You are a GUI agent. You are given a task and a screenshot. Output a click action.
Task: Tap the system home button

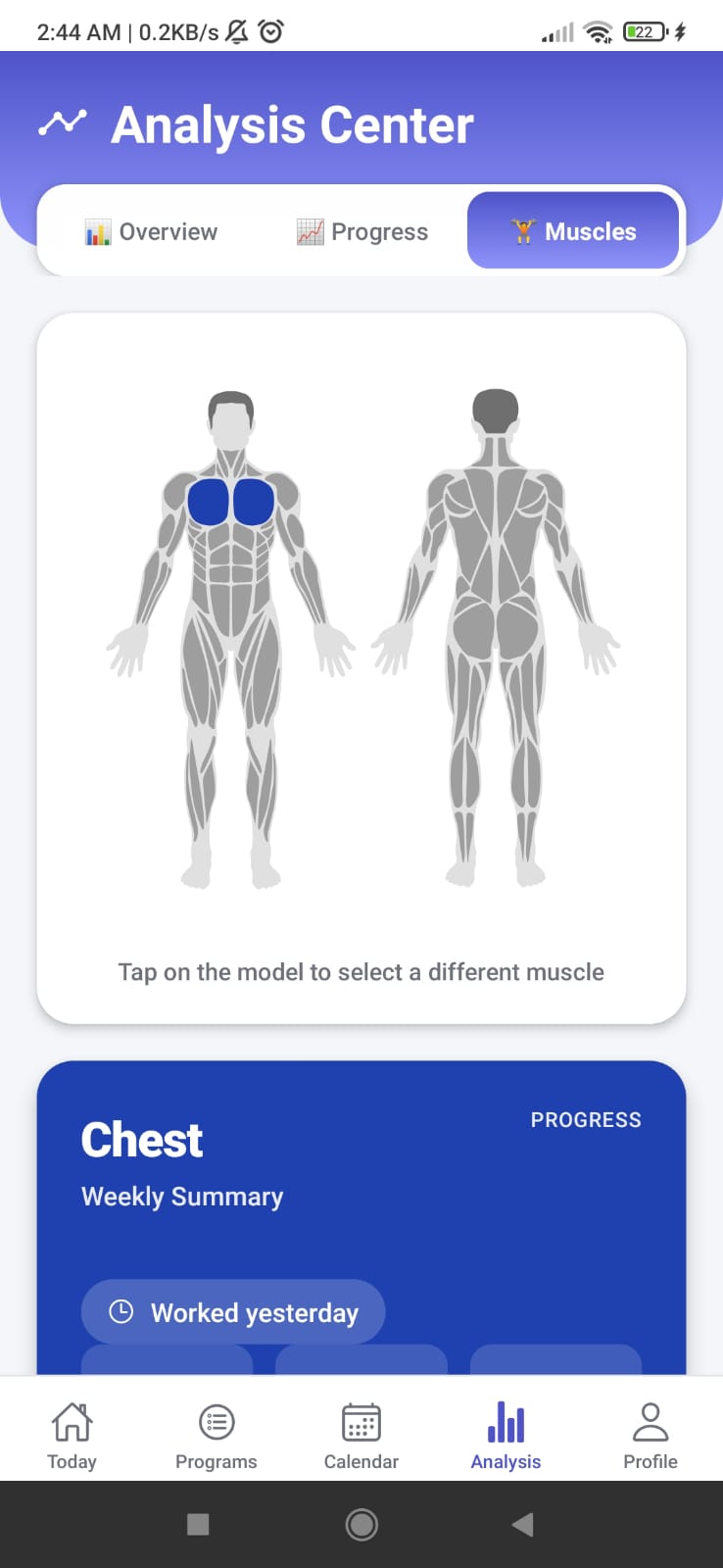(x=361, y=1524)
